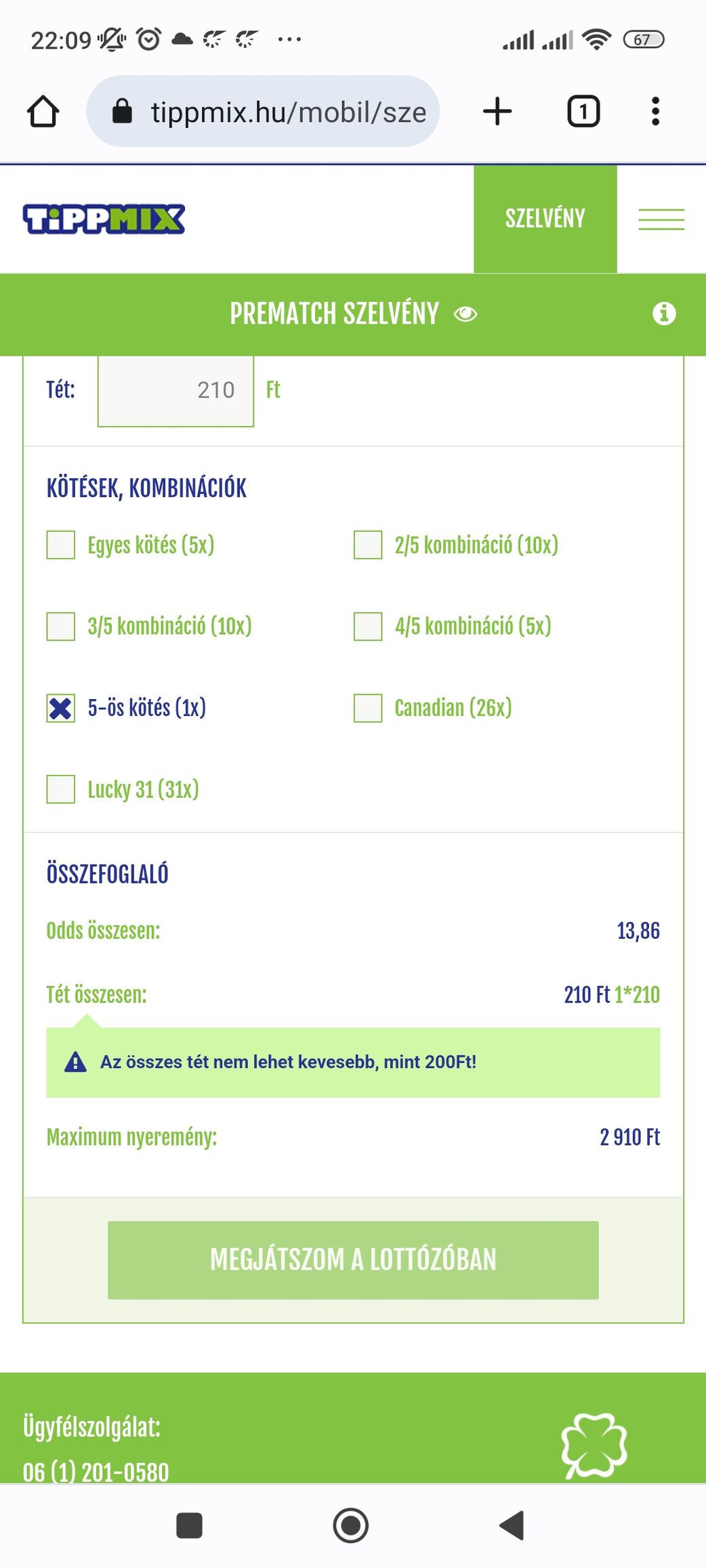The width and height of the screenshot is (706, 1568).
Task: Tap Megjátszom a lottózóban button
Action: 353,1260
